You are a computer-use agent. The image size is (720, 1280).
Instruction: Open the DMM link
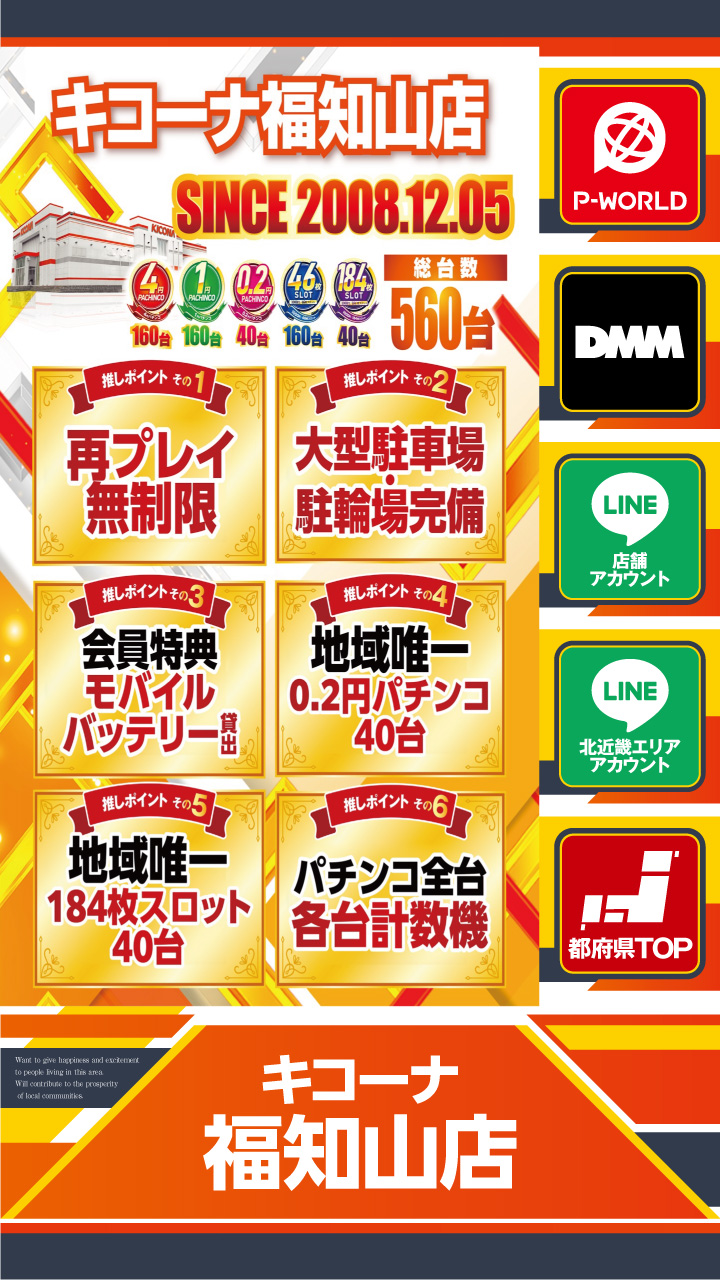coord(629,341)
